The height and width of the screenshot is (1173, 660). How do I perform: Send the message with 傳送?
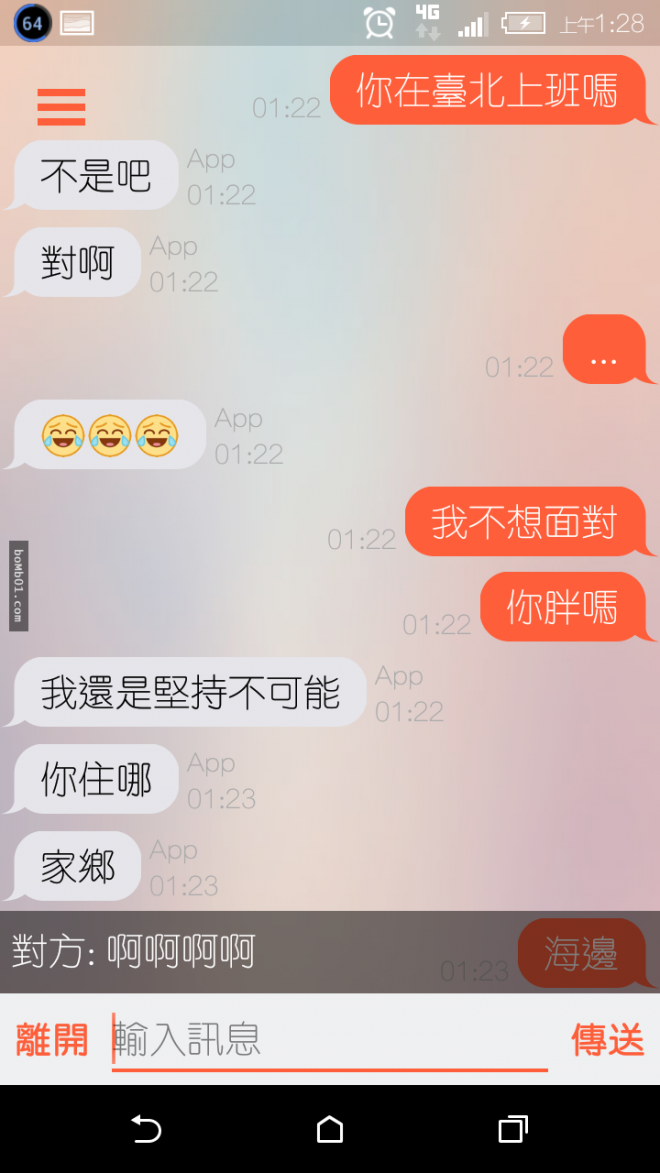point(607,1040)
